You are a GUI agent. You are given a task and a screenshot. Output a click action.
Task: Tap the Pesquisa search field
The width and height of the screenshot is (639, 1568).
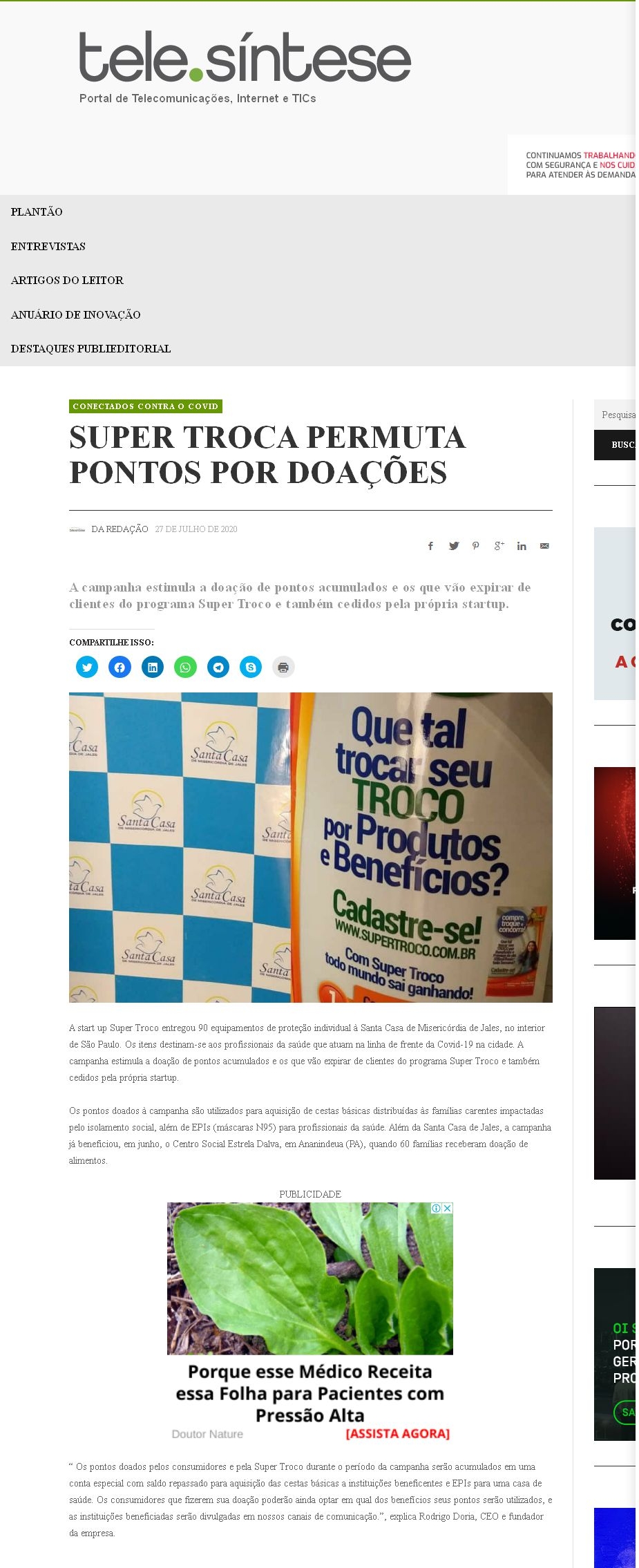[616, 415]
